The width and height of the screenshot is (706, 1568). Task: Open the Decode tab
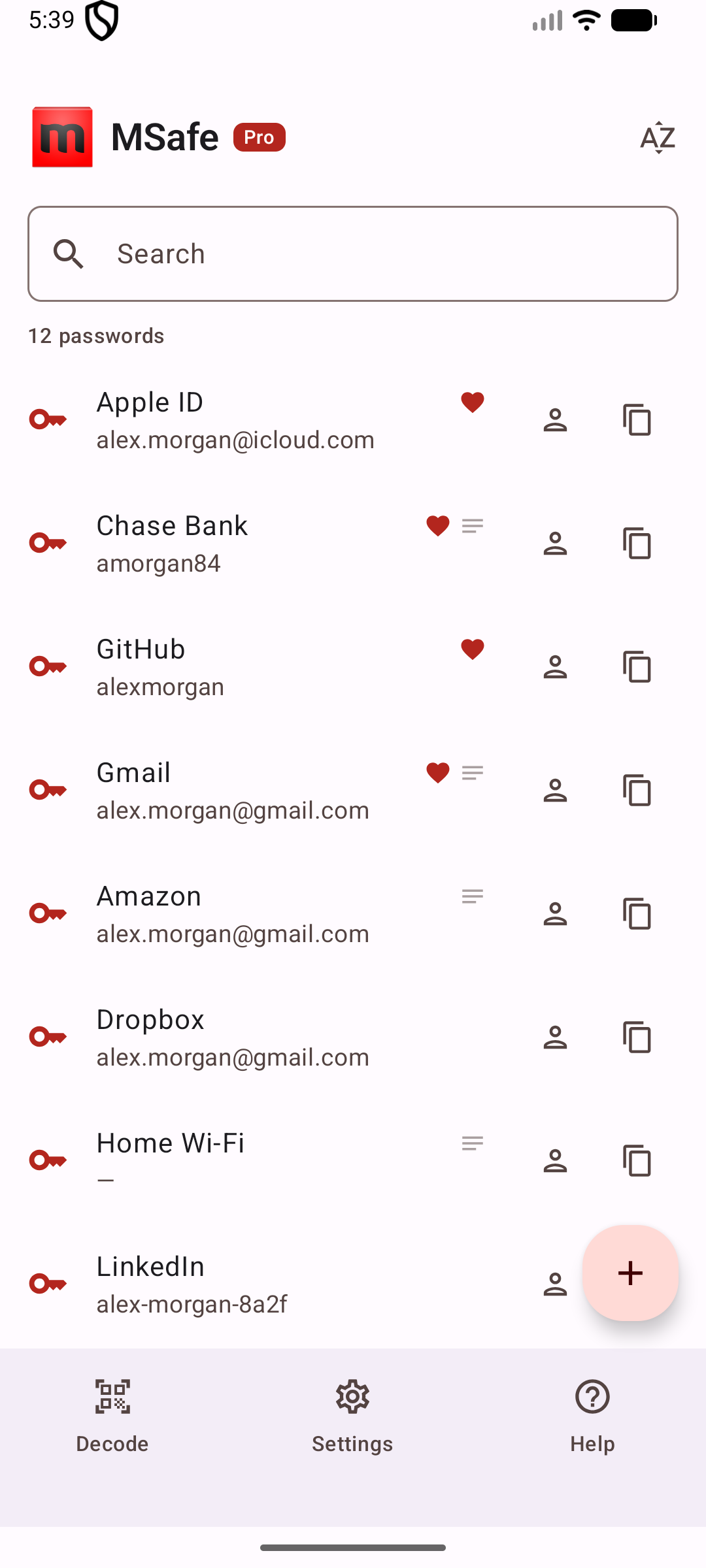(112, 1416)
